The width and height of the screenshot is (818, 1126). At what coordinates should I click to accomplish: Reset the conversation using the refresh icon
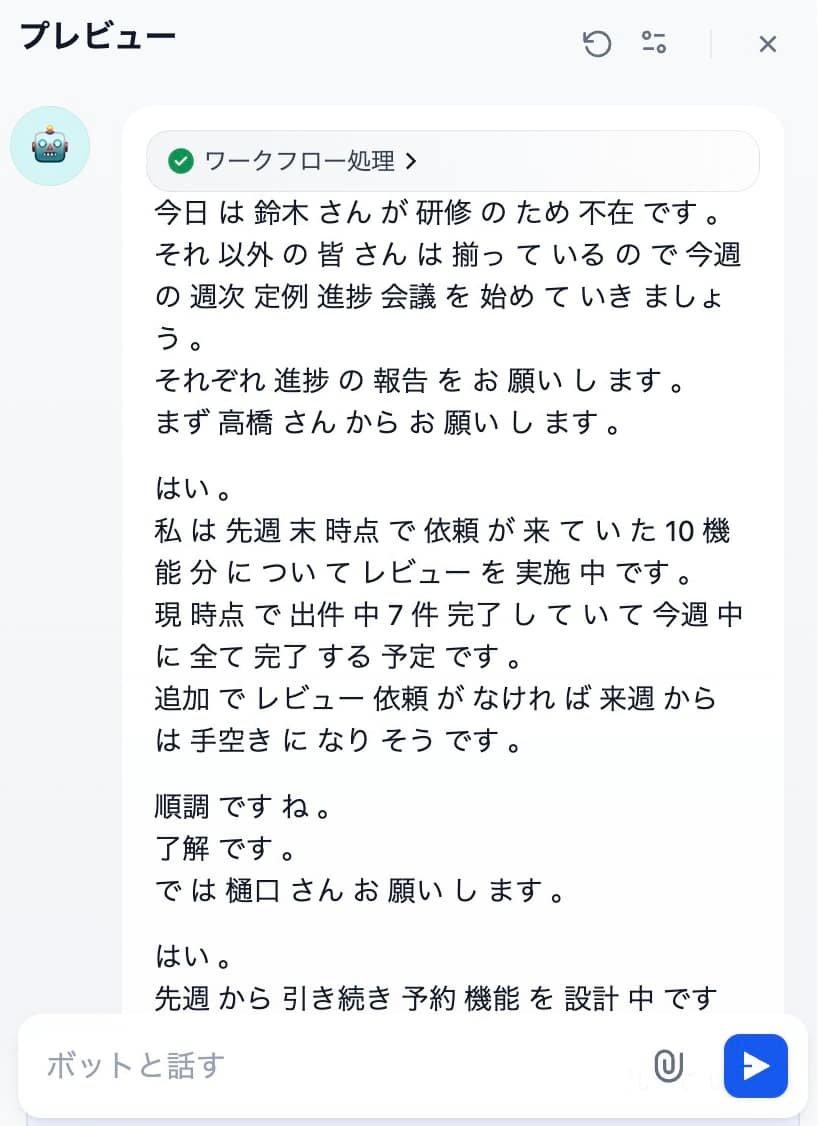[x=596, y=44]
